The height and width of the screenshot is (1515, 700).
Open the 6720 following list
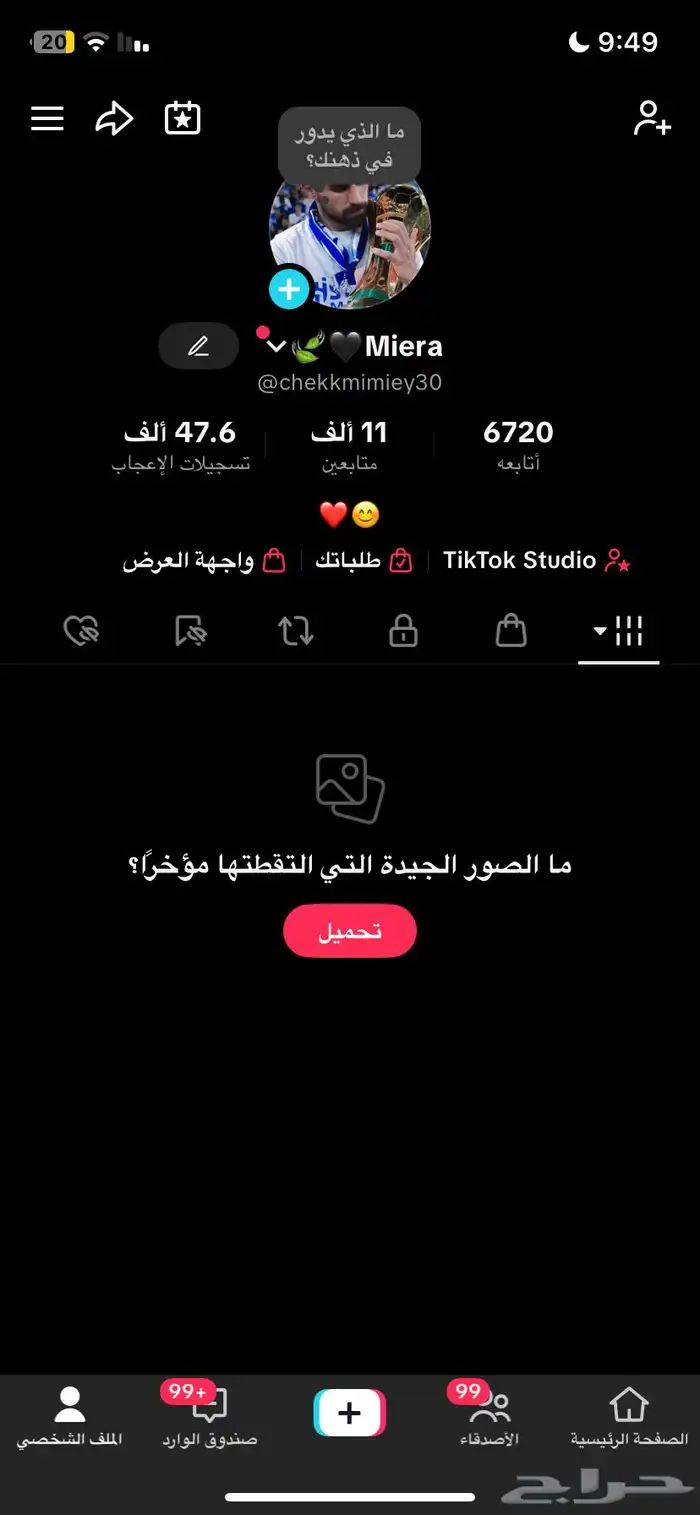[517, 444]
